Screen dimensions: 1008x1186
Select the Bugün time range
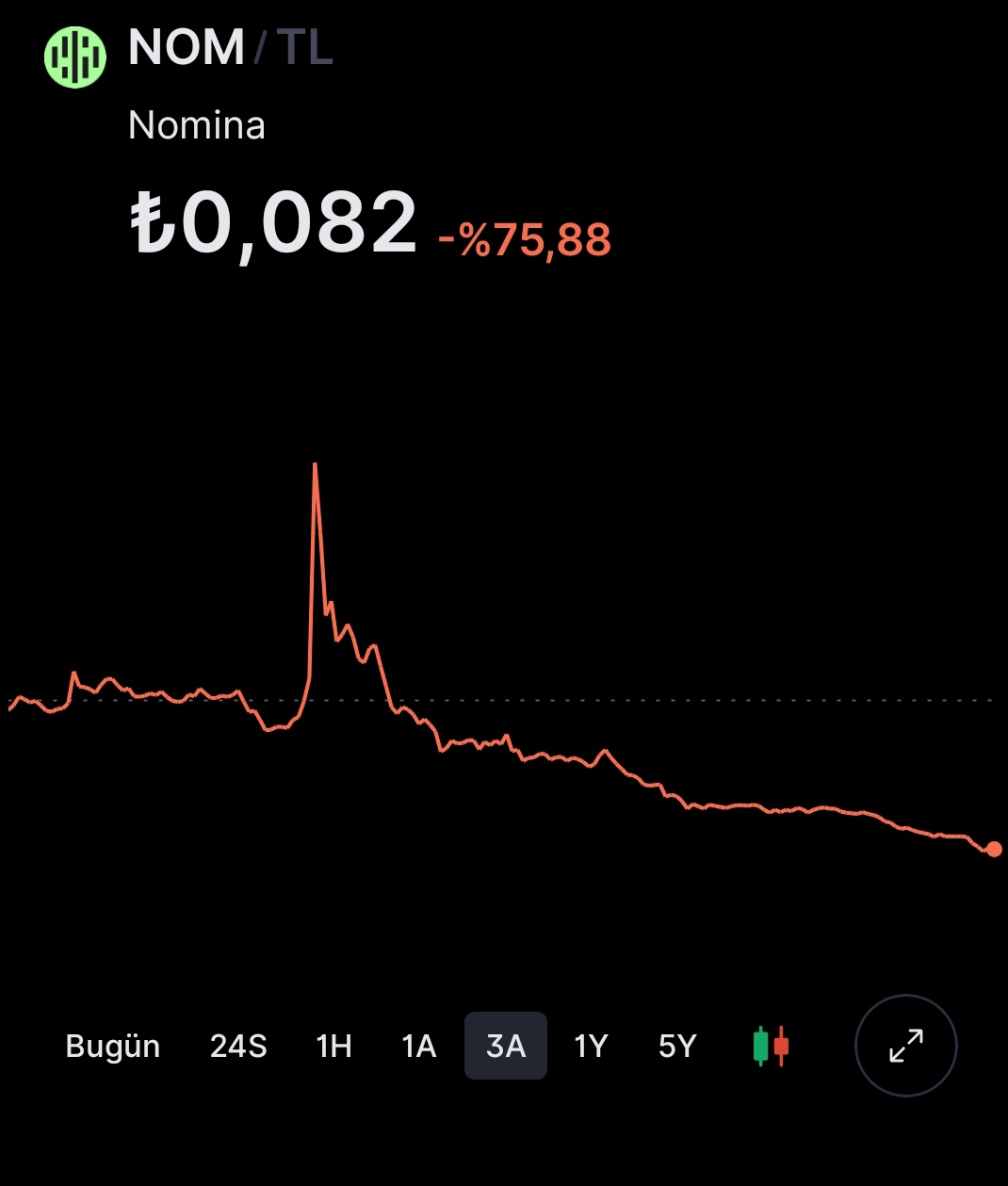(x=113, y=1046)
